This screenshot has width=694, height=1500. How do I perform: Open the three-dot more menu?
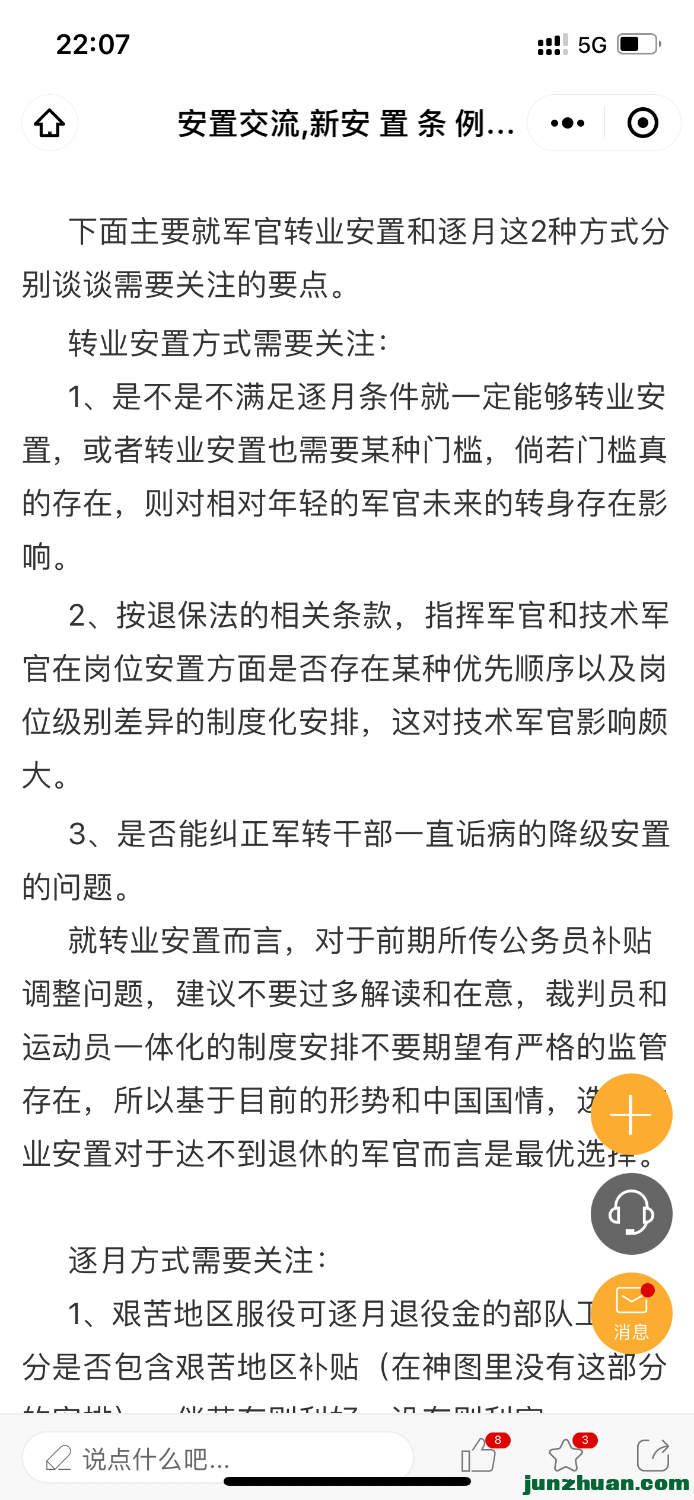tap(567, 123)
